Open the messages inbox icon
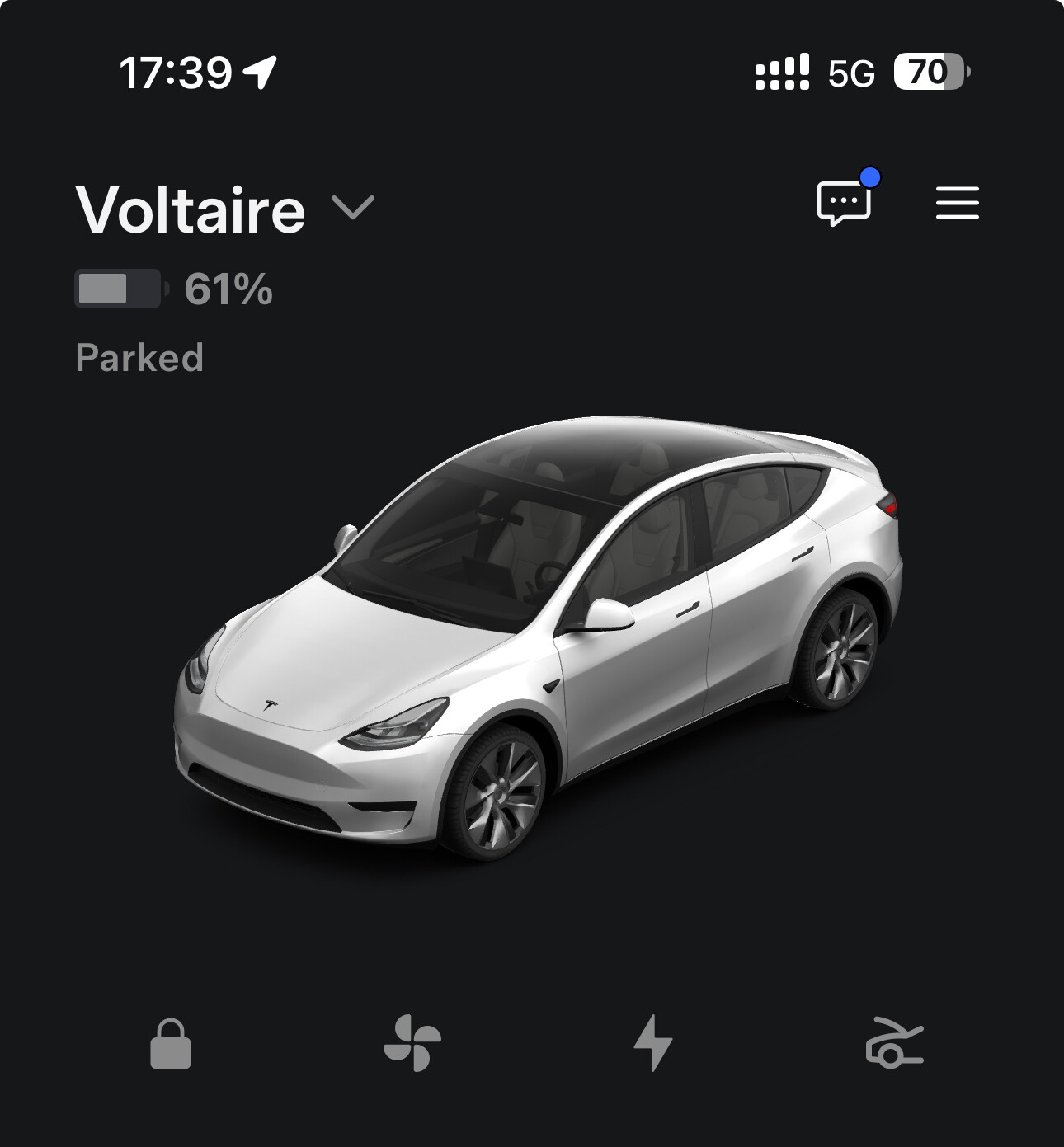 point(843,202)
